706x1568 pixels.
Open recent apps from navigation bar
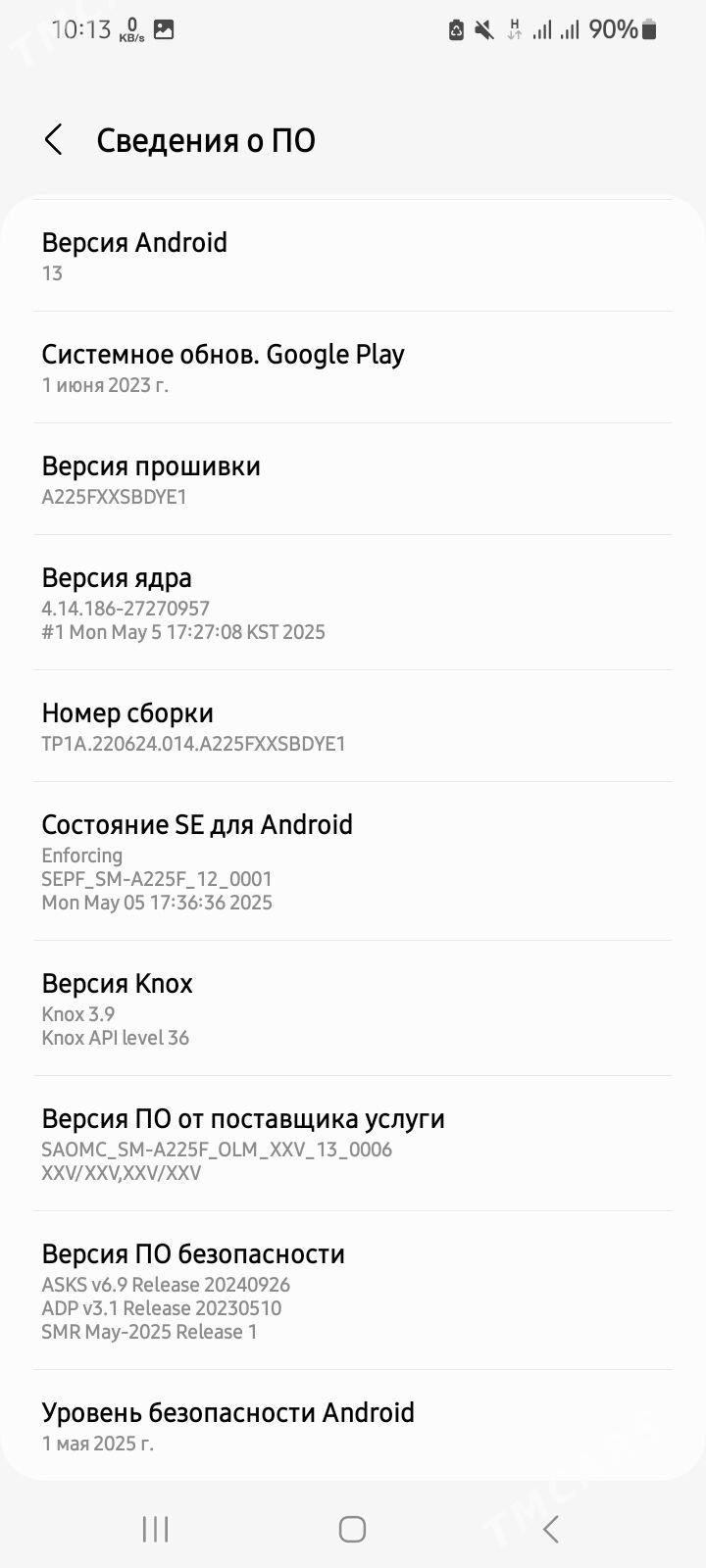coord(155,1529)
